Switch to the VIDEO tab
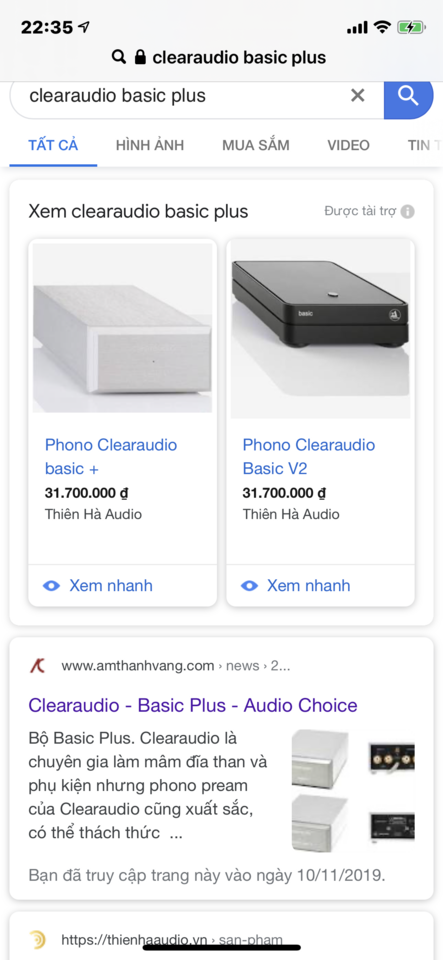The height and width of the screenshot is (960, 443). point(348,146)
